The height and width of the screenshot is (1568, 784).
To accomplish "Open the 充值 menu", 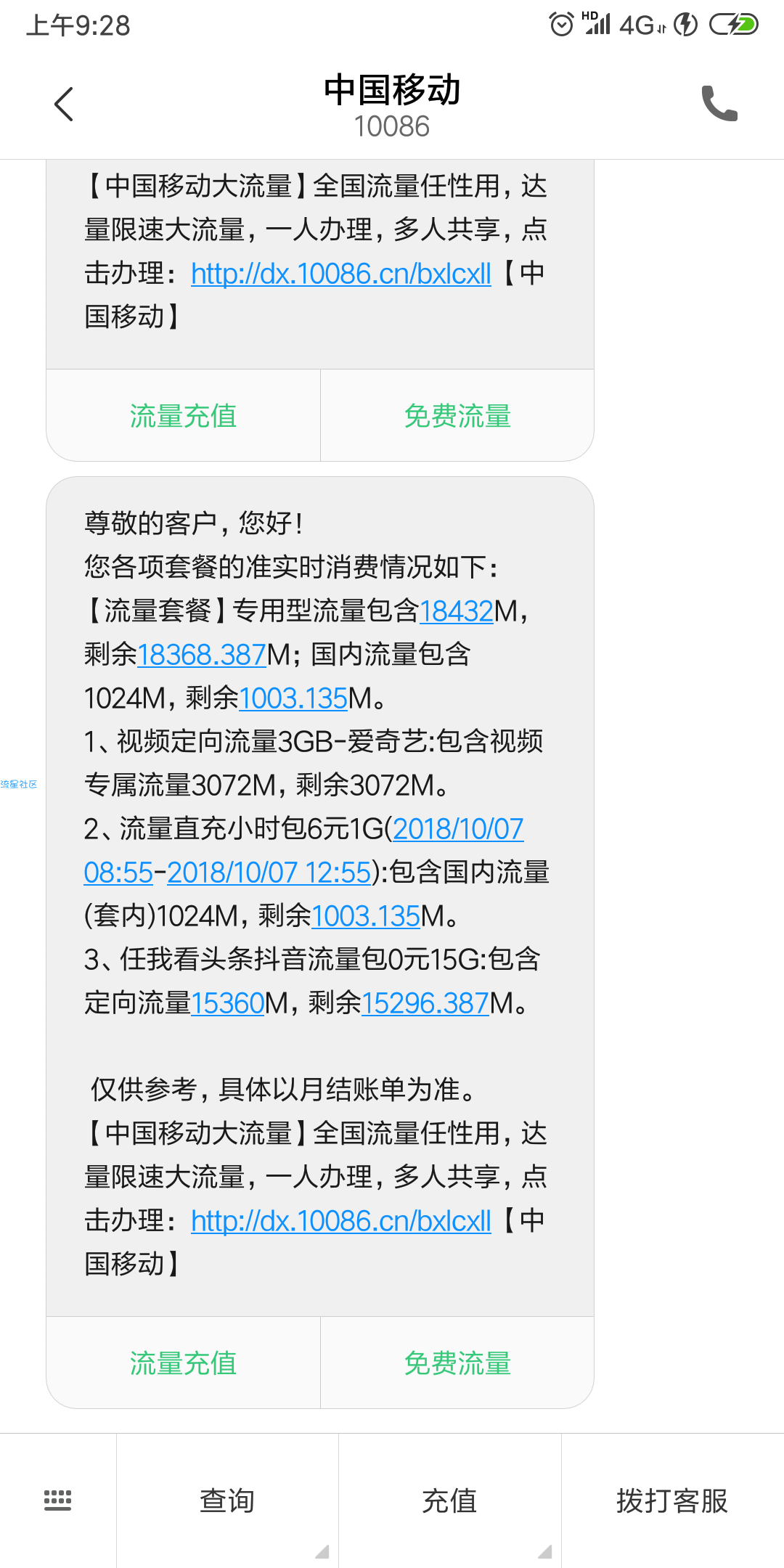I will (x=450, y=1500).
